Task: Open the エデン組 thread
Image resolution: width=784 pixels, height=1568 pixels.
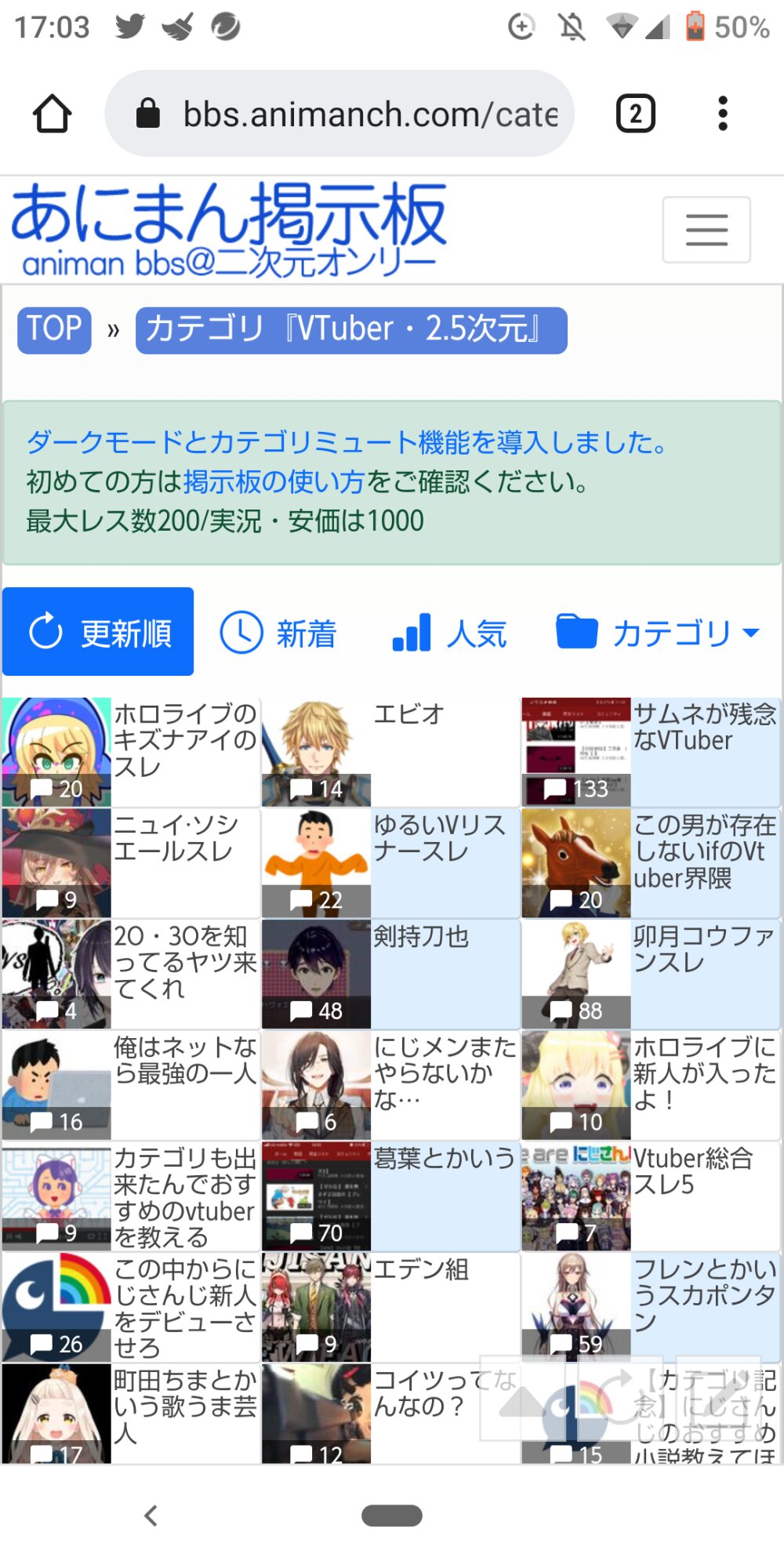Action: [390, 1307]
